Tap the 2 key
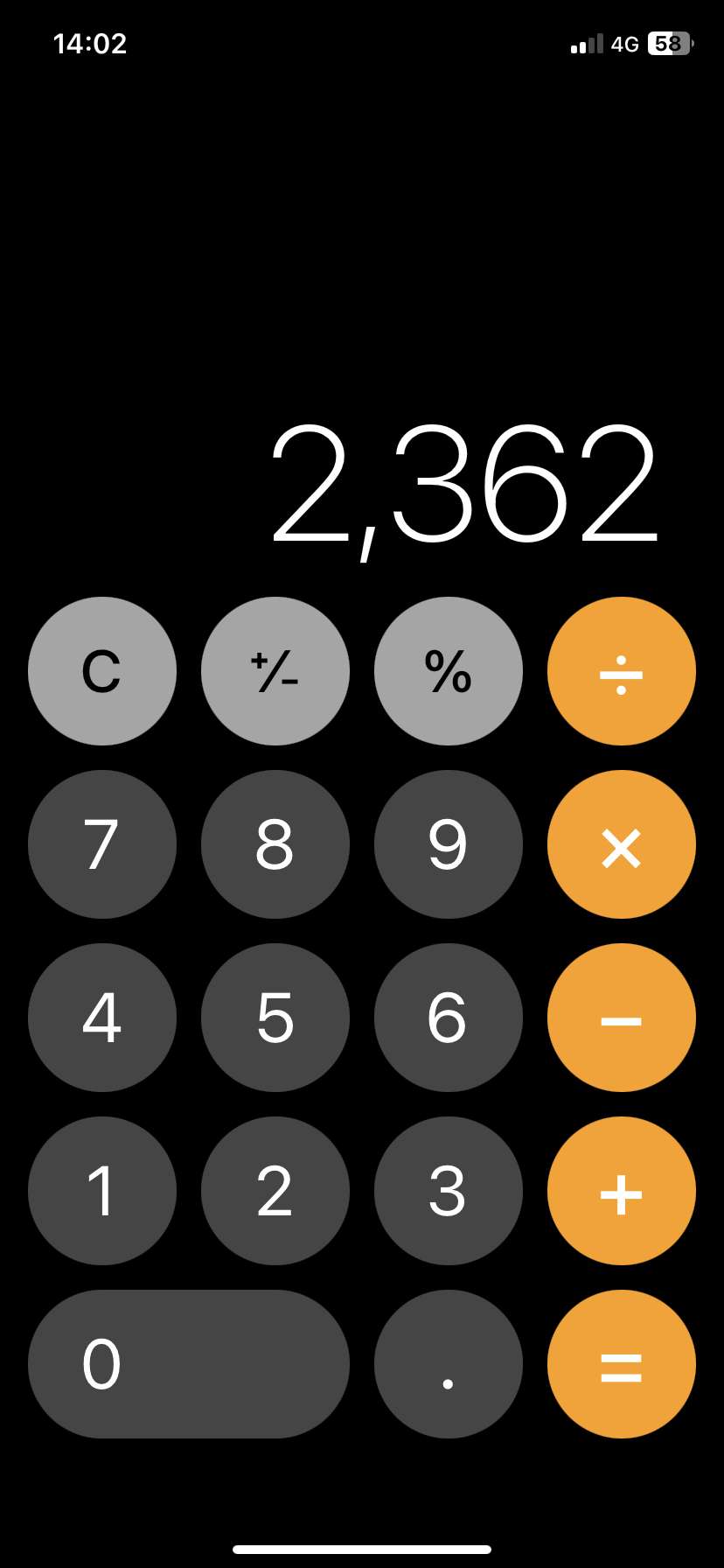The height and width of the screenshot is (1568, 724). click(x=275, y=1191)
